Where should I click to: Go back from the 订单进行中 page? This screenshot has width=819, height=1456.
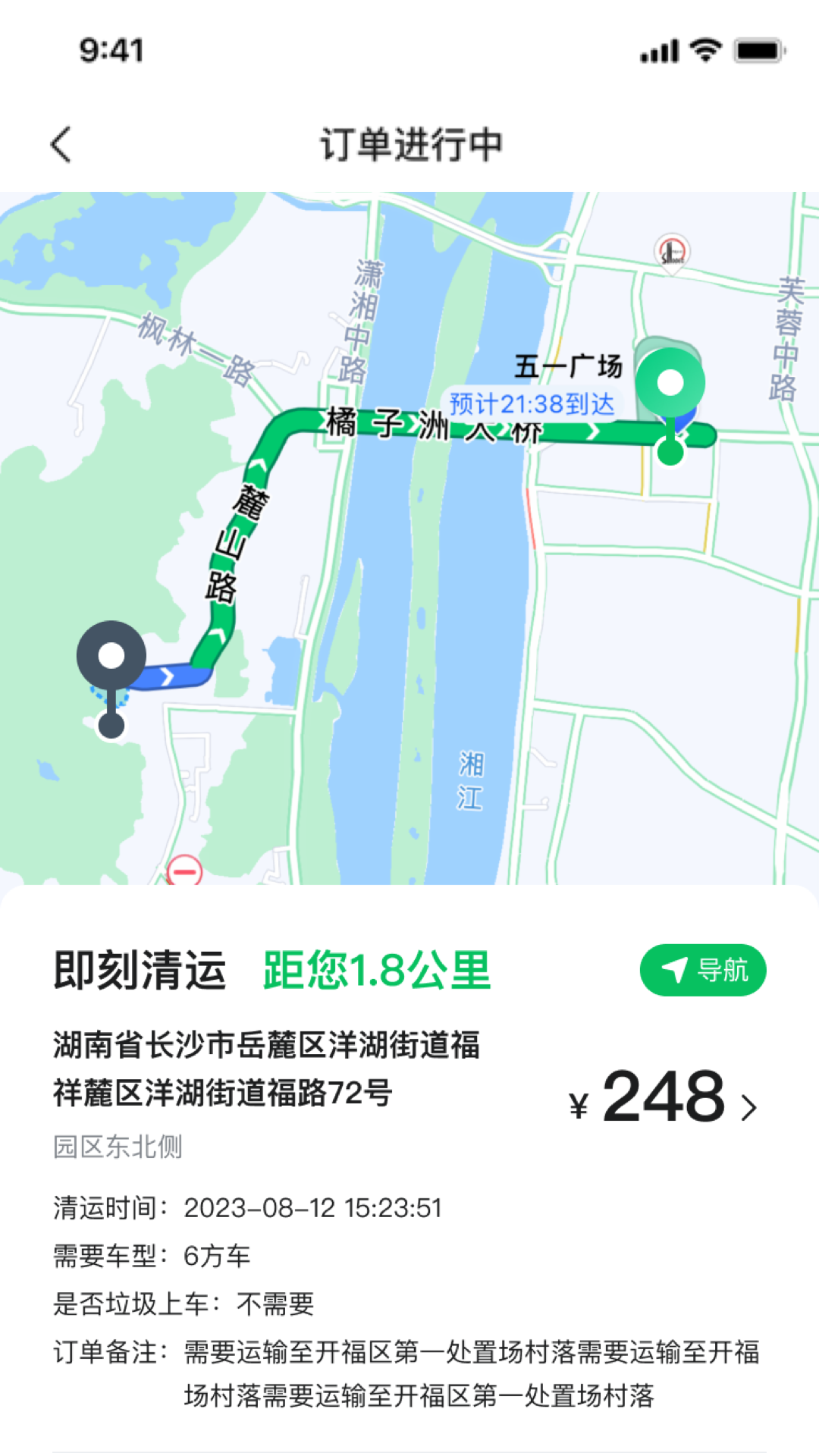pos(61,144)
